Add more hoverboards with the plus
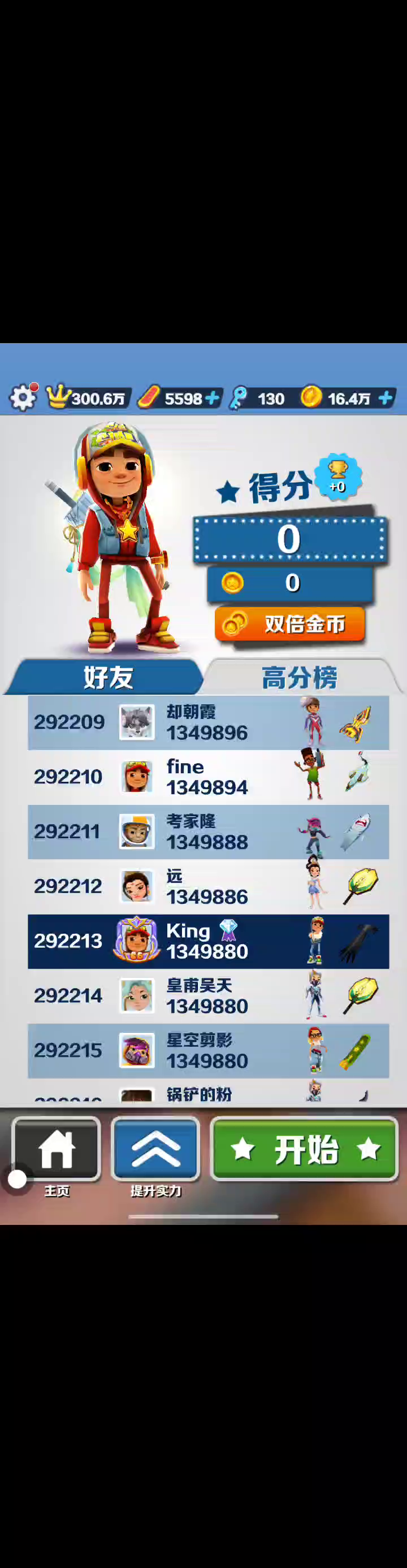The width and height of the screenshot is (407, 1568). point(212,398)
